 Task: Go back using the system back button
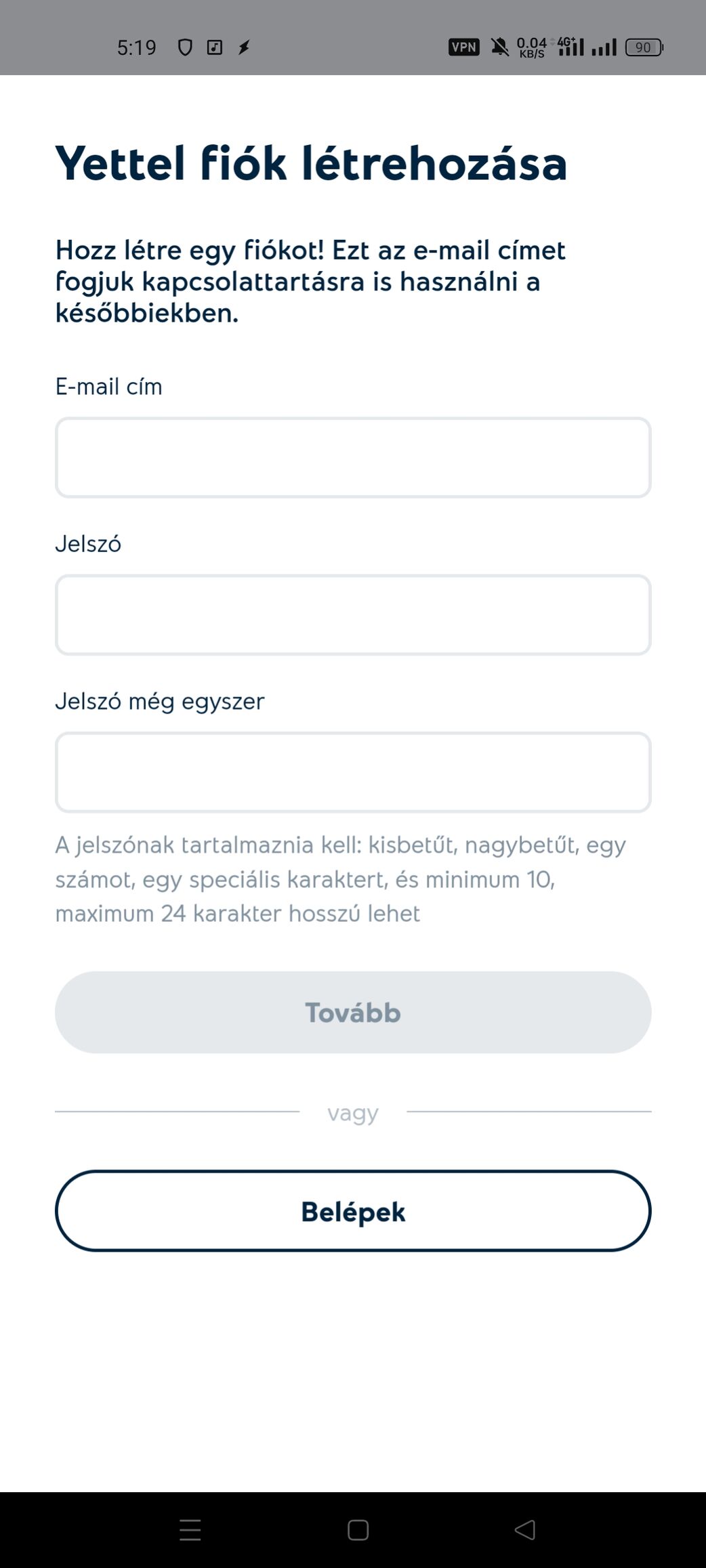[525, 1529]
